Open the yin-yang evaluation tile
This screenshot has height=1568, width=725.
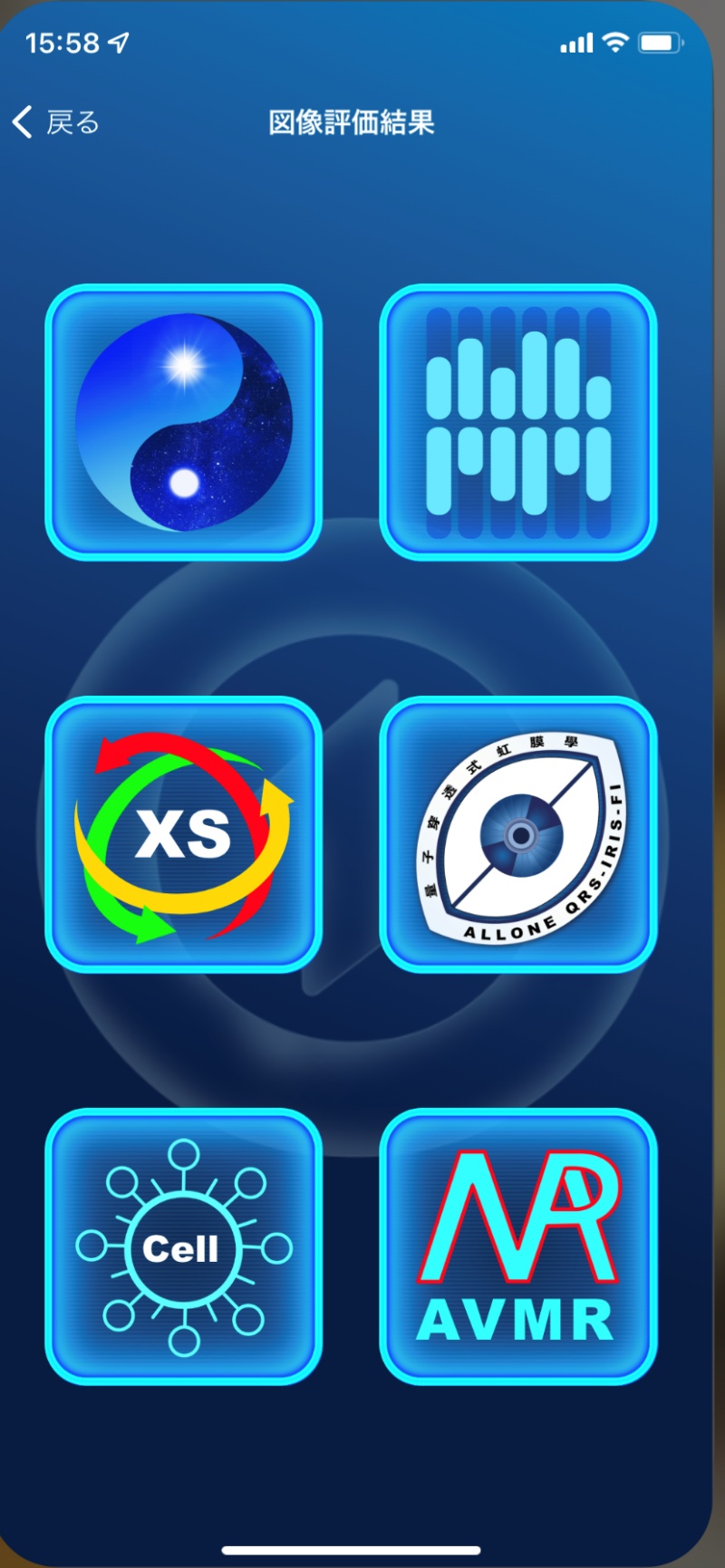(184, 422)
